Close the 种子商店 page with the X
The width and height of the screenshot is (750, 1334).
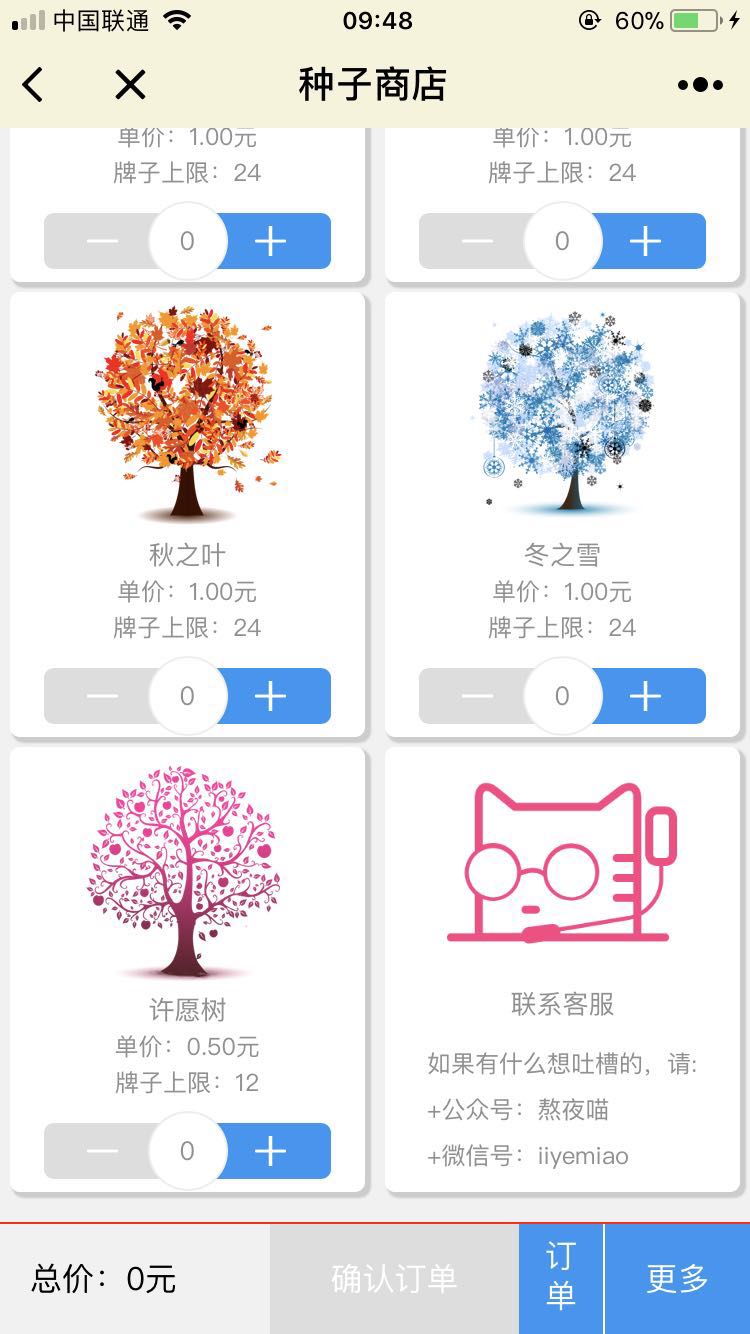coord(130,85)
